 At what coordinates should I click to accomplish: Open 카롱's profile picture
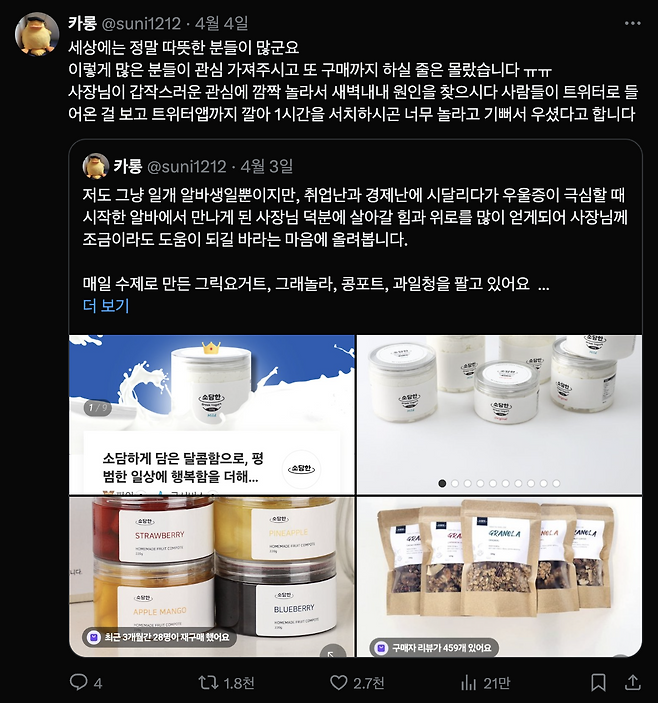pos(35,35)
